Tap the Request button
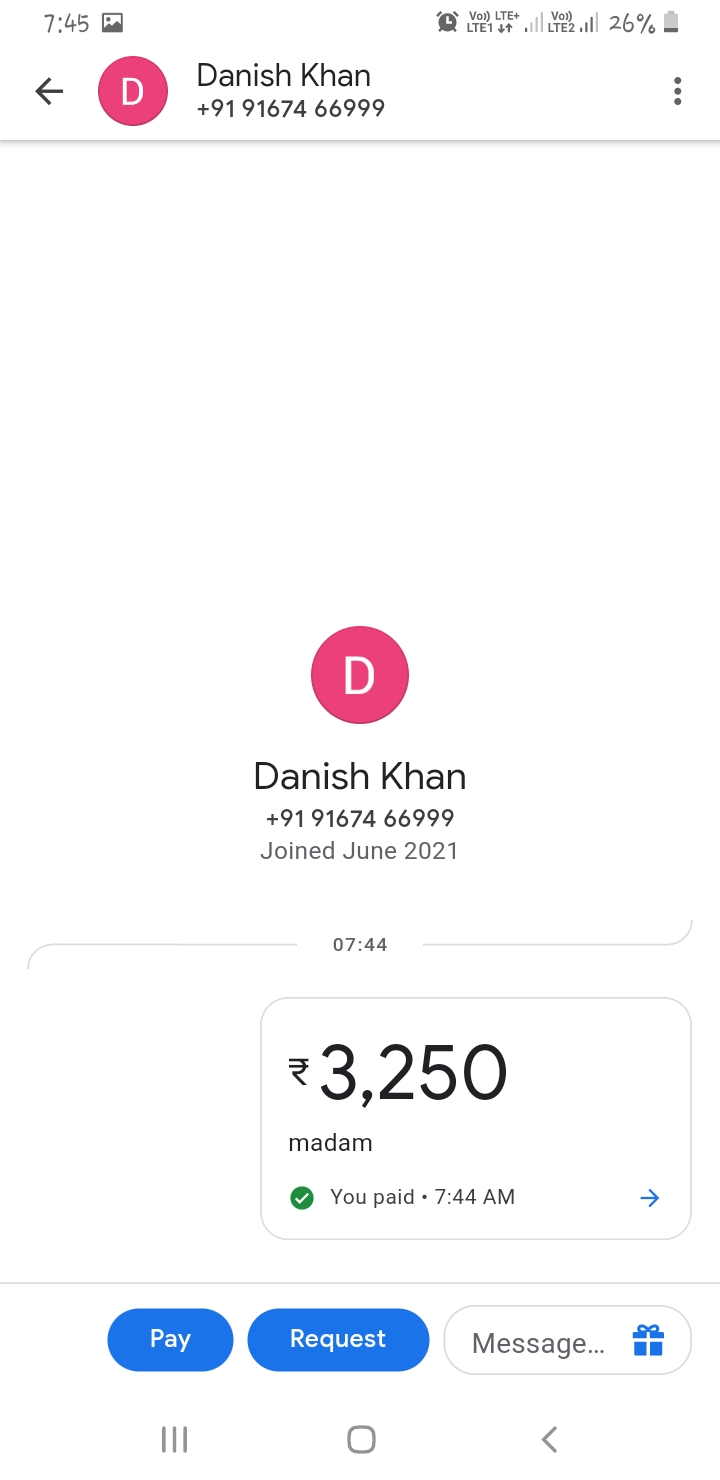 338,1339
